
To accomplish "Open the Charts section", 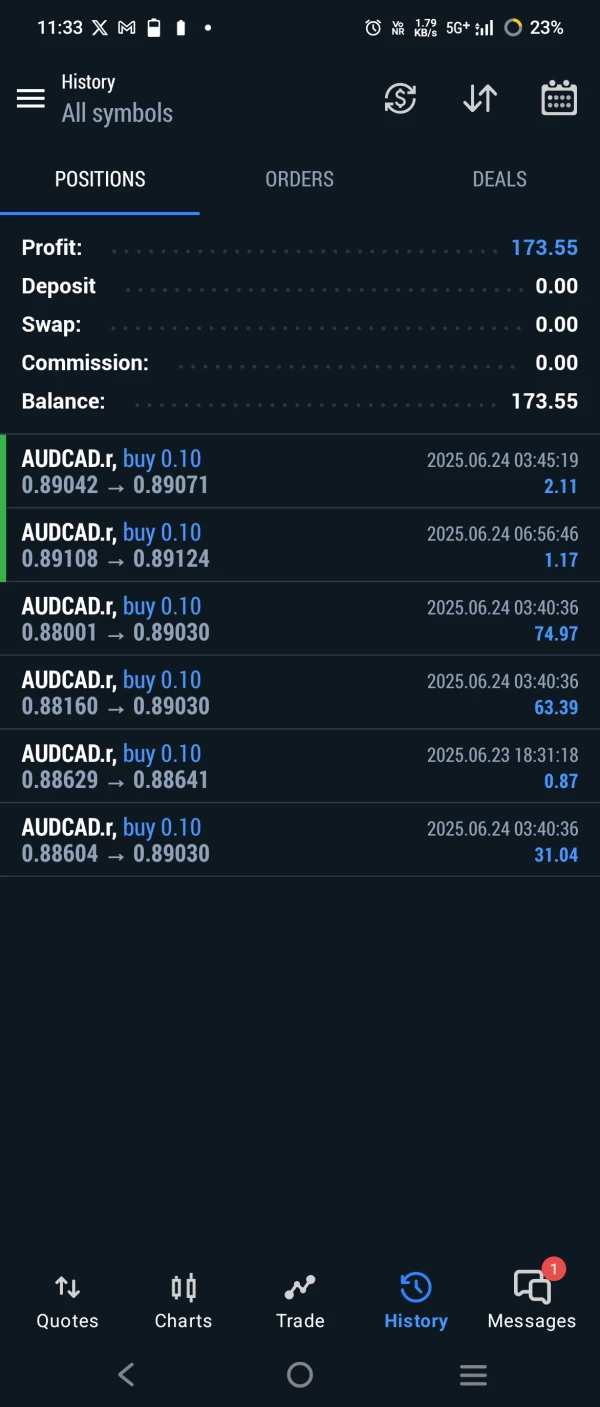I will tap(183, 1302).
